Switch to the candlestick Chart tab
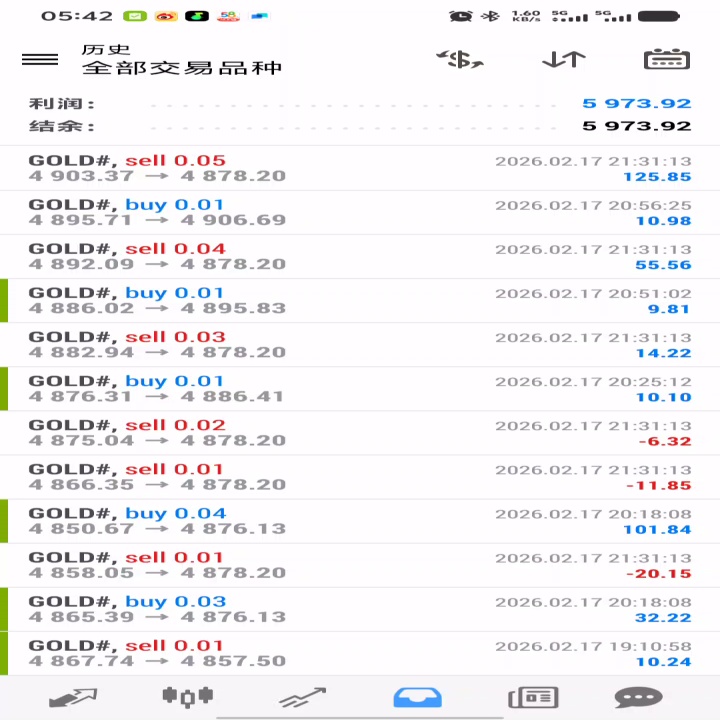 click(188, 698)
